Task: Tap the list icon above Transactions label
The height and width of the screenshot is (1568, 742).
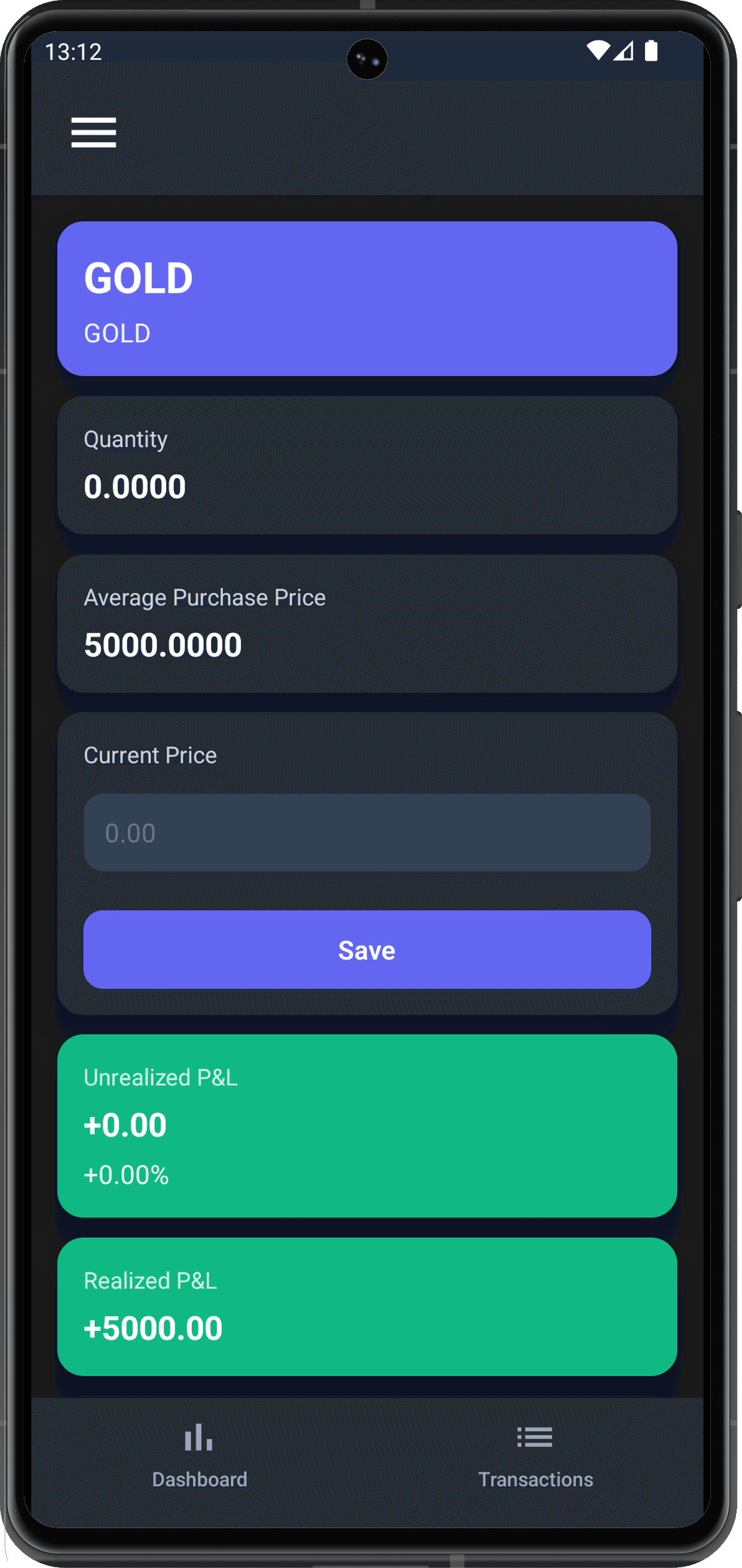Action: coord(535,1437)
